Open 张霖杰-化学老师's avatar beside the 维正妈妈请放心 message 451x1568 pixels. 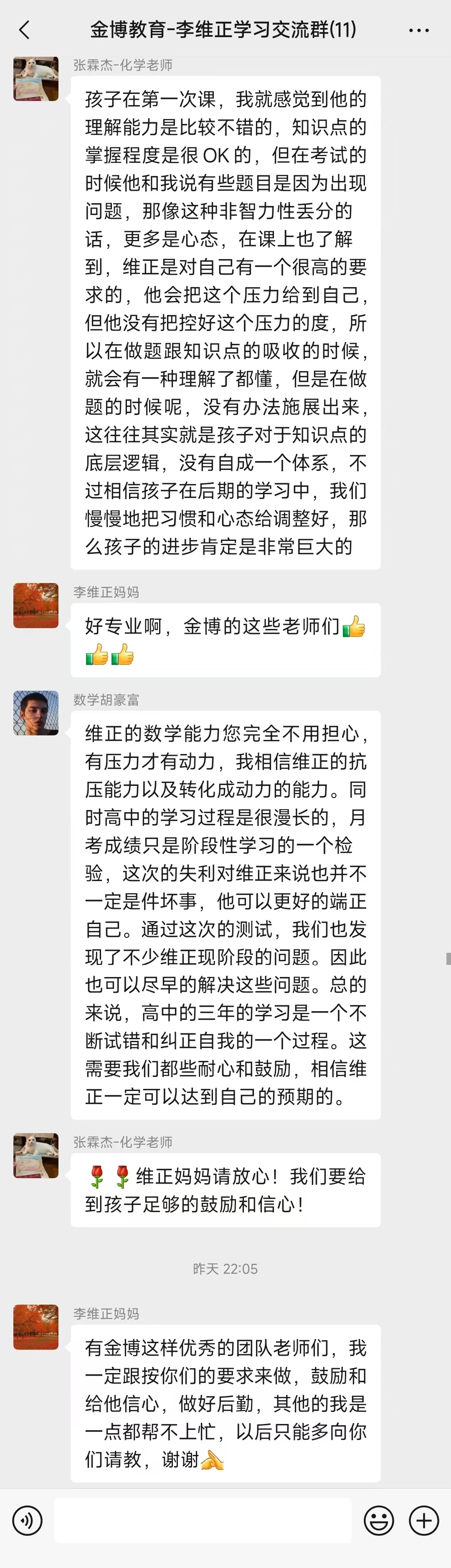(36, 1155)
